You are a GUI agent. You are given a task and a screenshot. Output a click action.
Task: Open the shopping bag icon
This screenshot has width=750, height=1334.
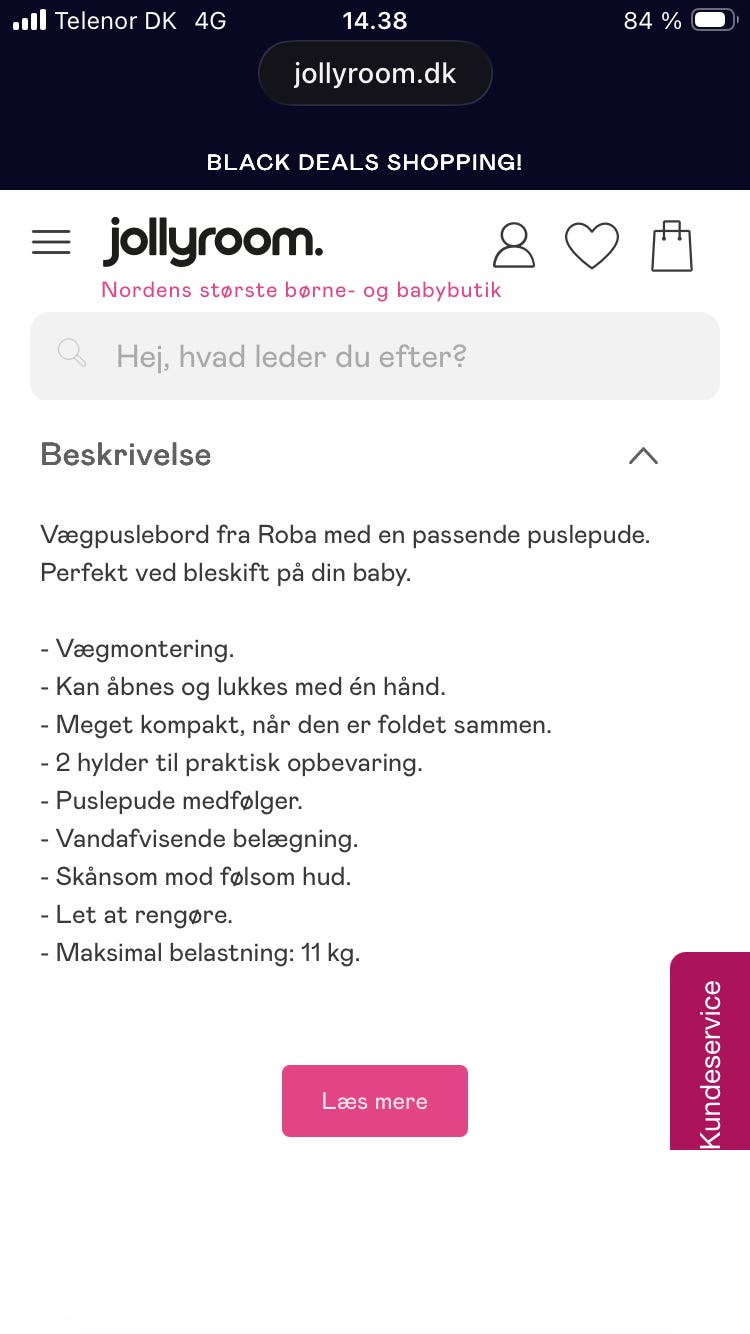coord(671,244)
